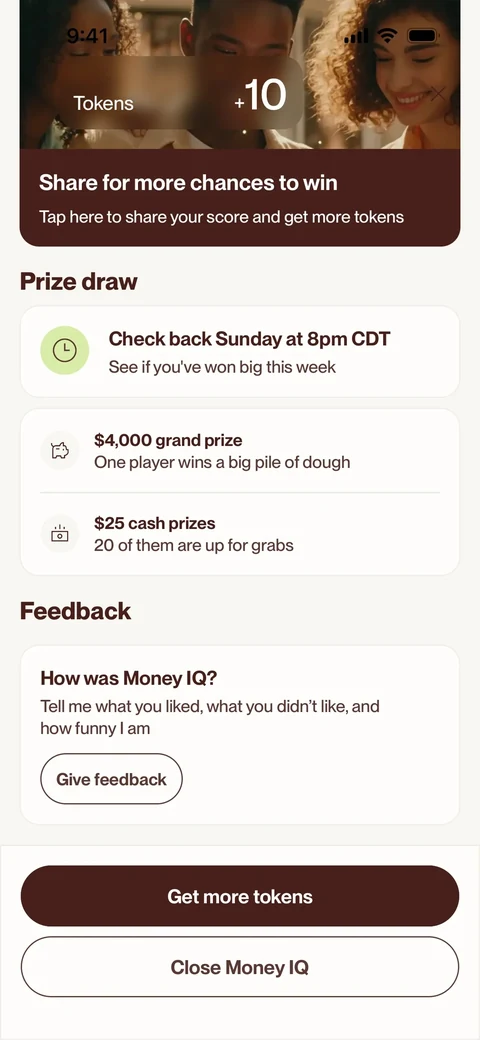Tap the Share for more chances banner

[x=239, y=198]
